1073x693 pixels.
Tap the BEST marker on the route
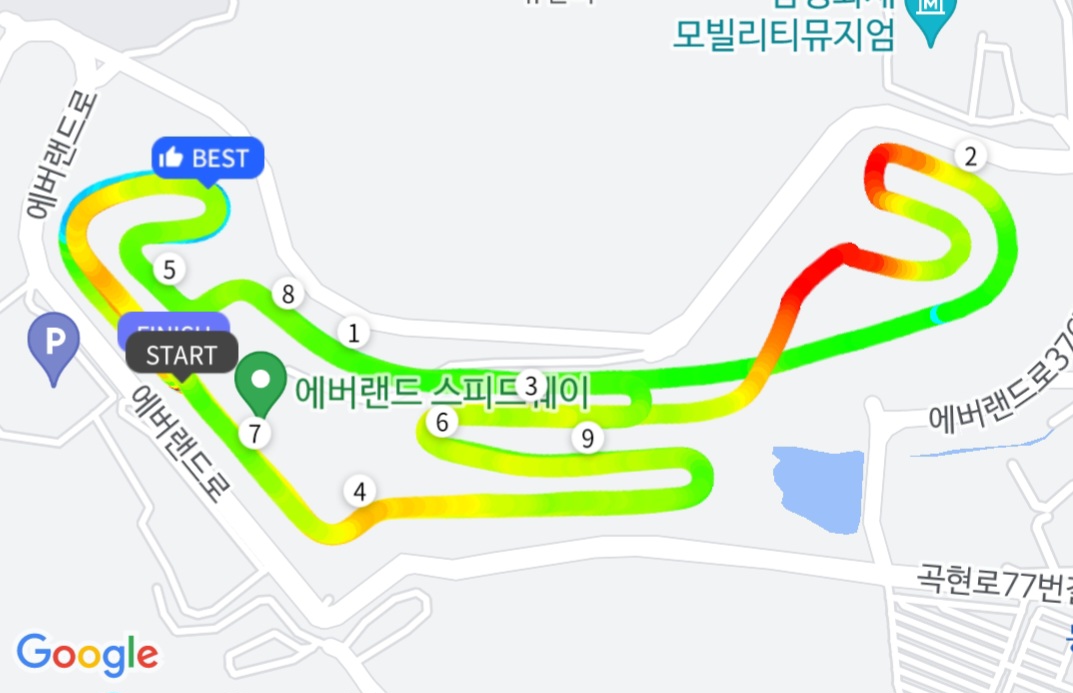click(207, 159)
